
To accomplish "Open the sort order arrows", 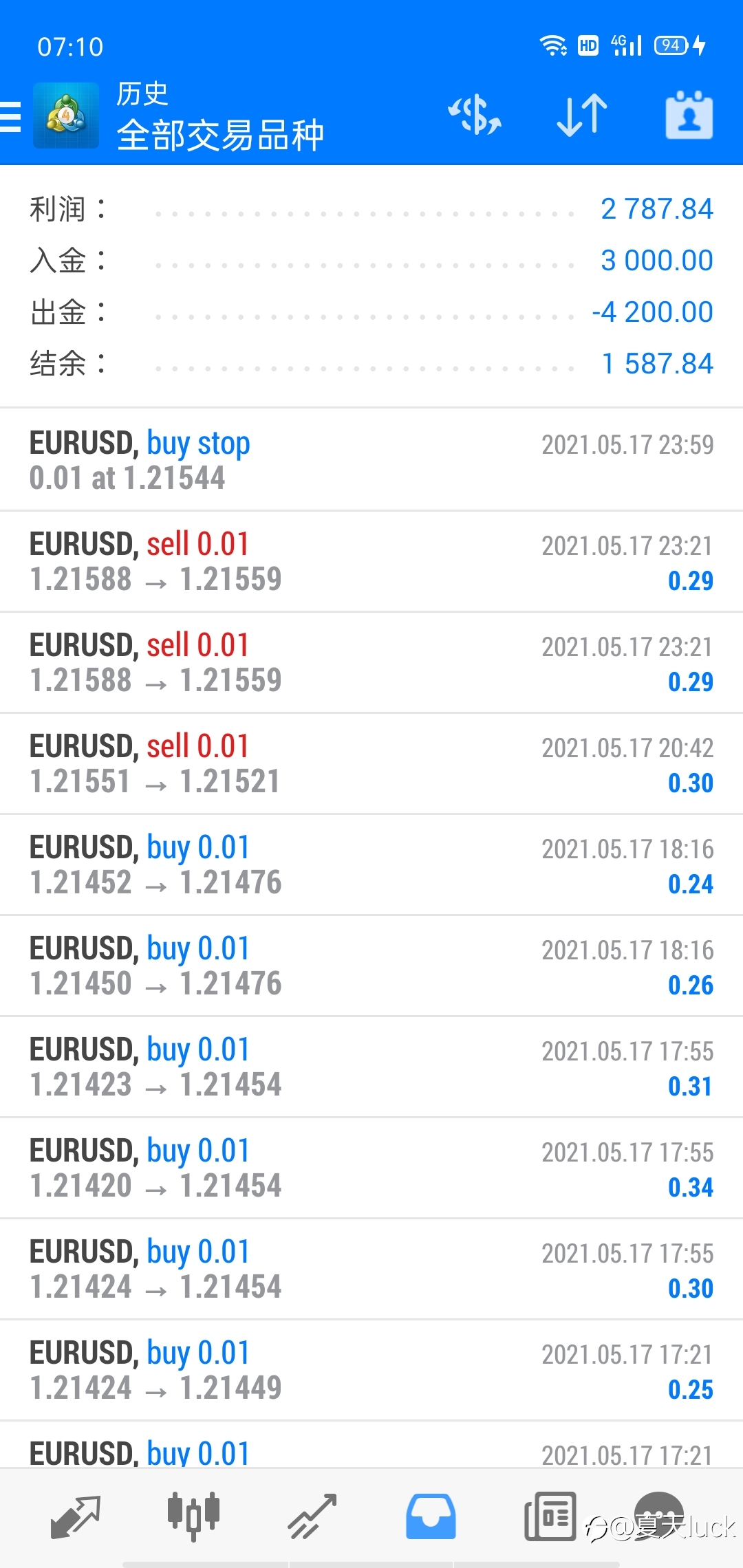I will (x=582, y=115).
